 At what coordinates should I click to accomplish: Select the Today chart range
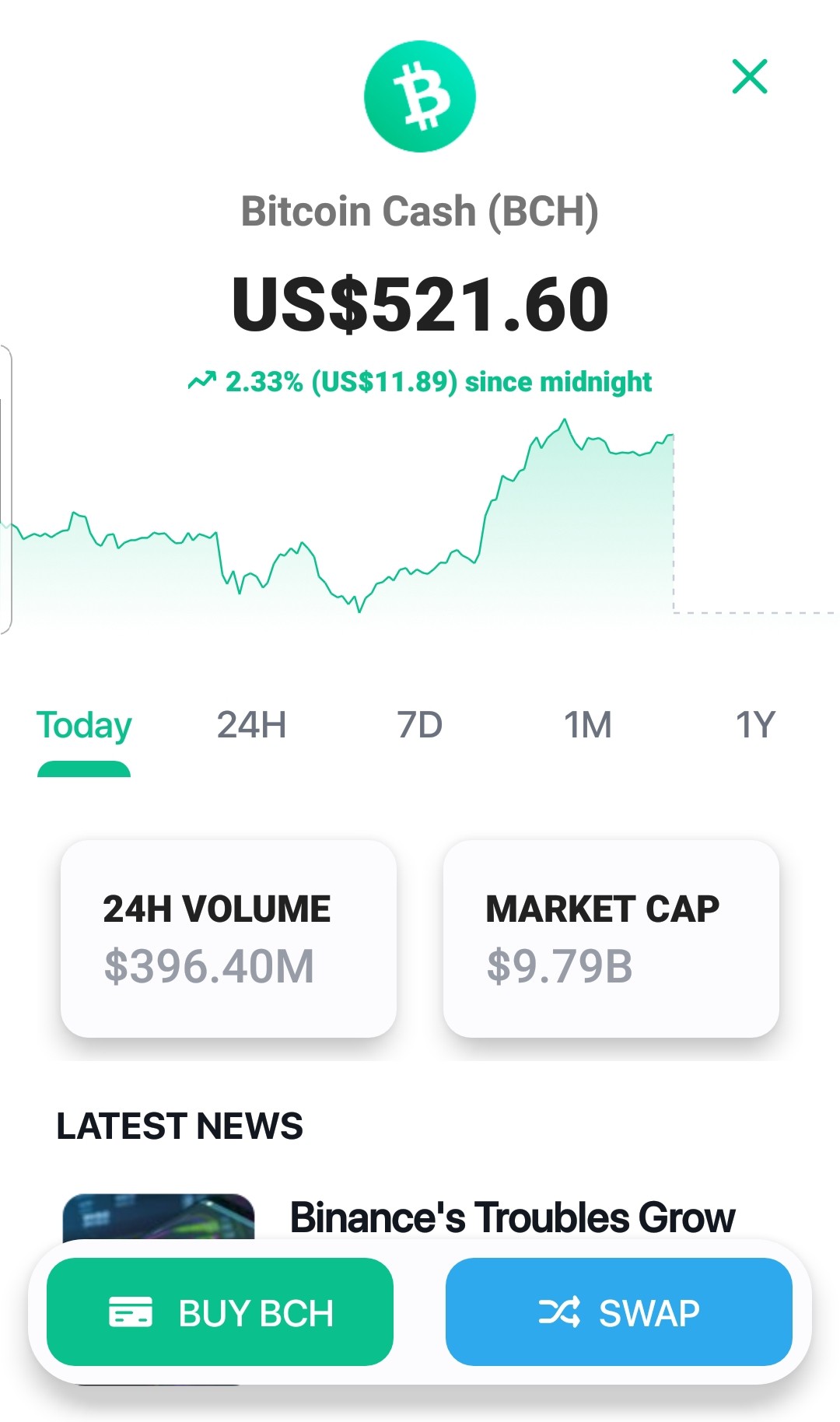(x=84, y=725)
